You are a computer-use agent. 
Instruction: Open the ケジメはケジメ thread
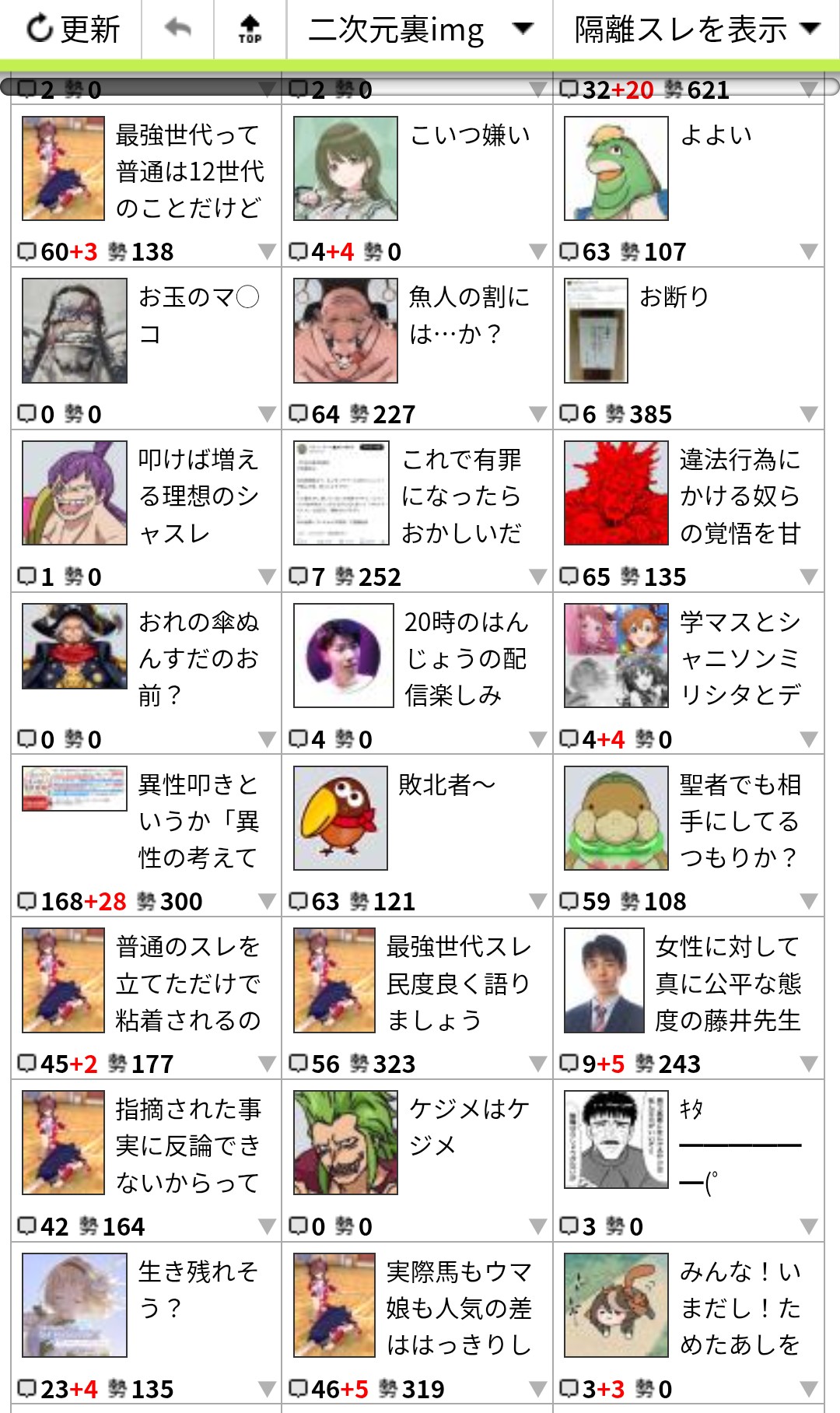[469, 1127]
